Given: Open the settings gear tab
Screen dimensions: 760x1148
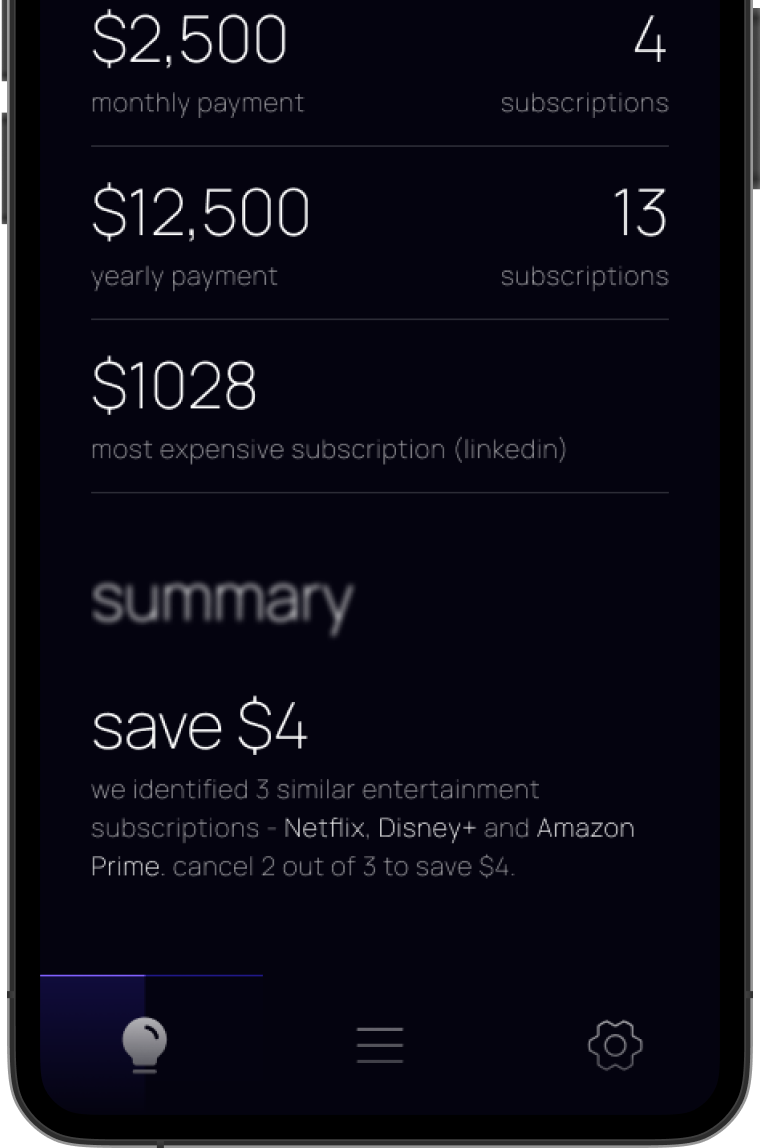Looking at the screenshot, I should tap(615, 1045).
